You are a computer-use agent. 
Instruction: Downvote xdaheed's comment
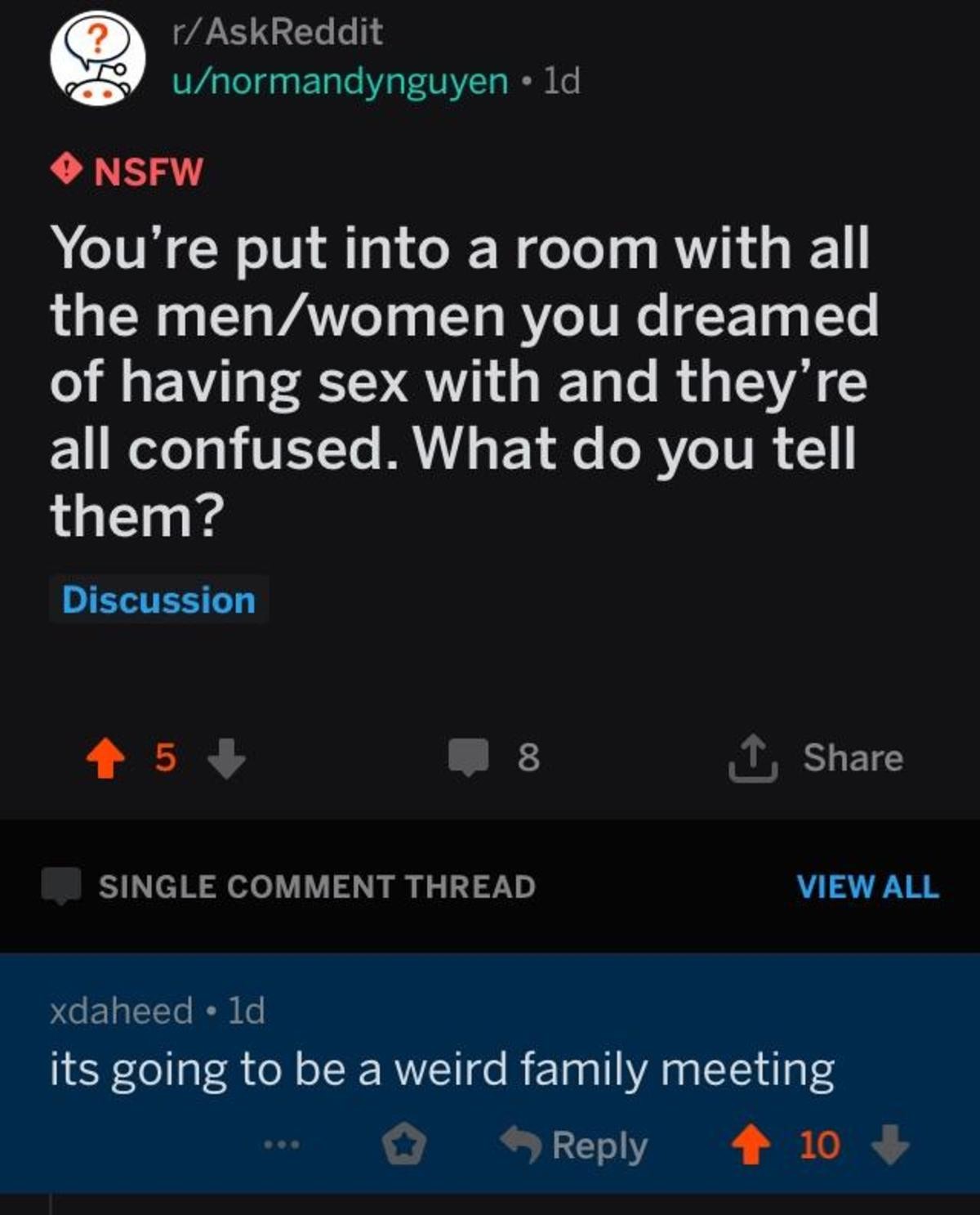point(889,1146)
